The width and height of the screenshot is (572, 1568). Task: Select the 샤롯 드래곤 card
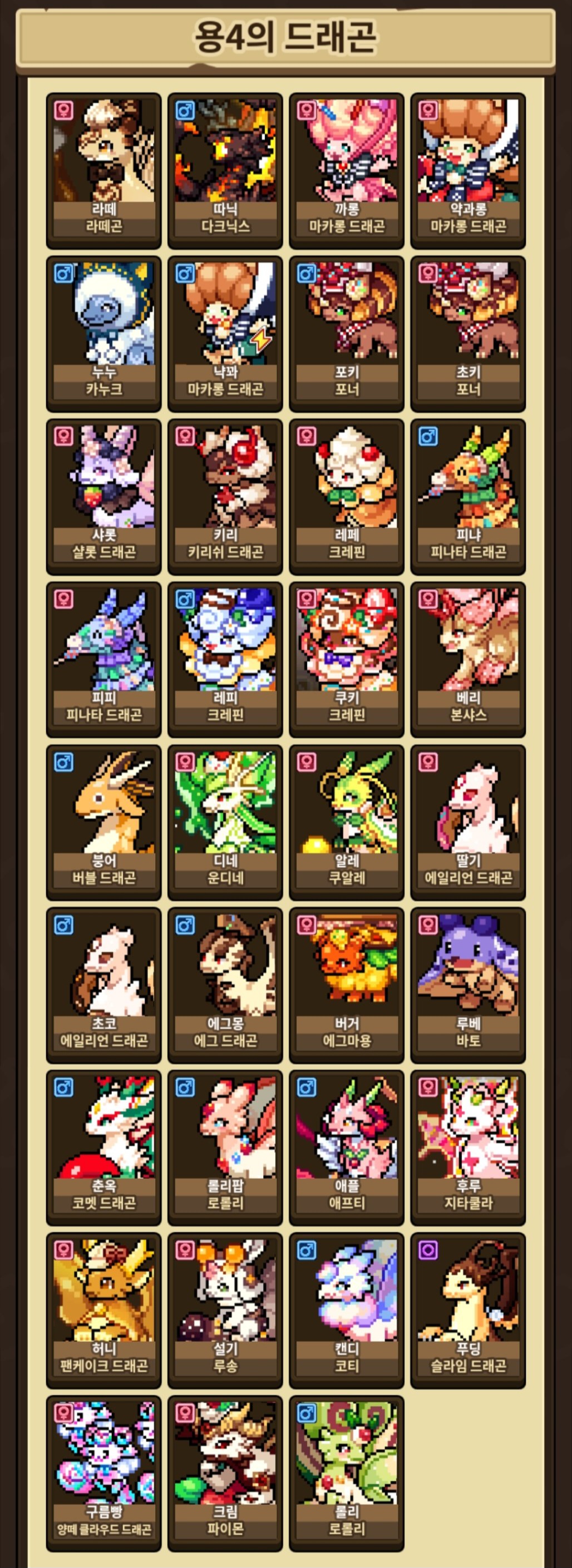[x=103, y=496]
